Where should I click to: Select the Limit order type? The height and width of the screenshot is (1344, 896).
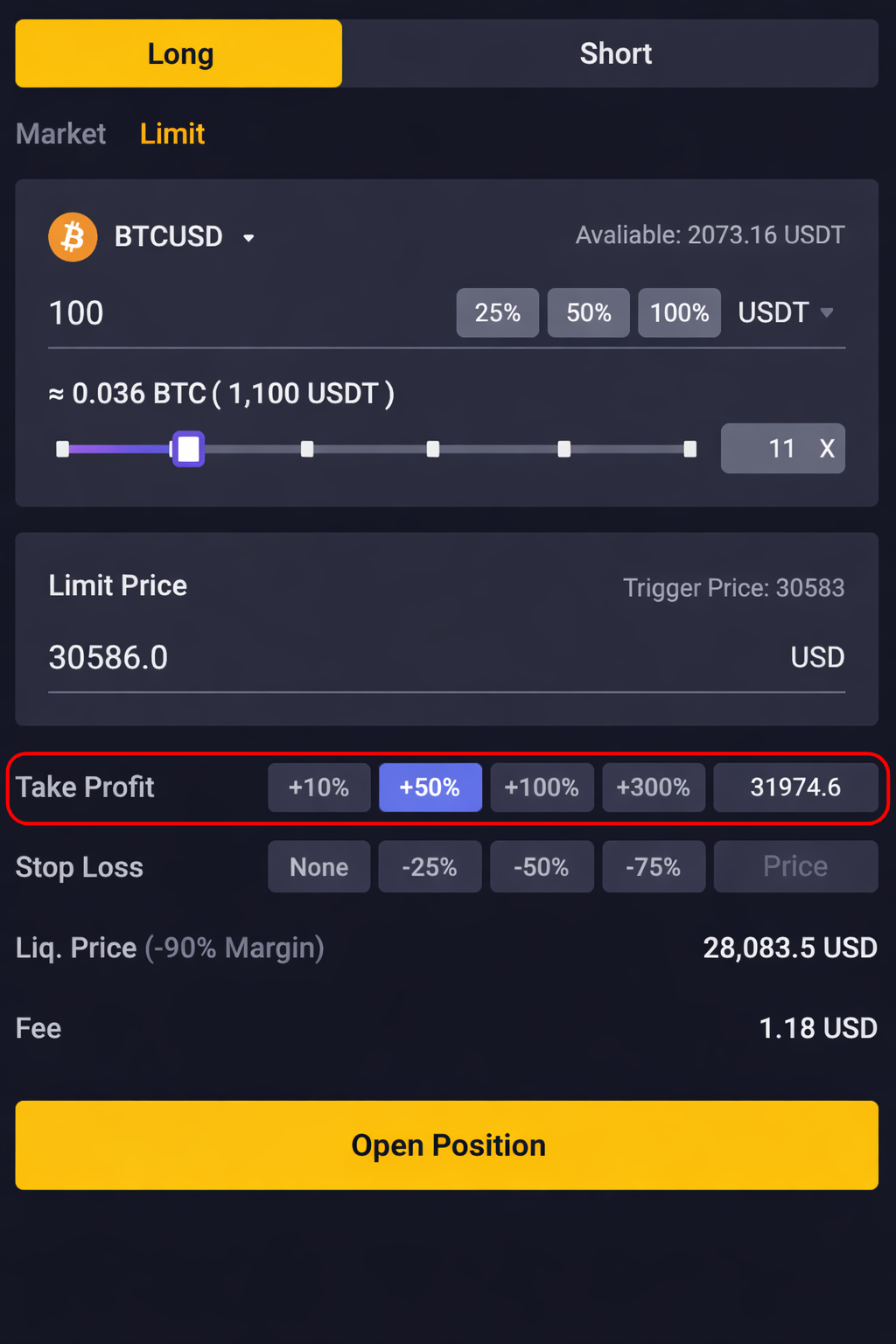(171, 133)
